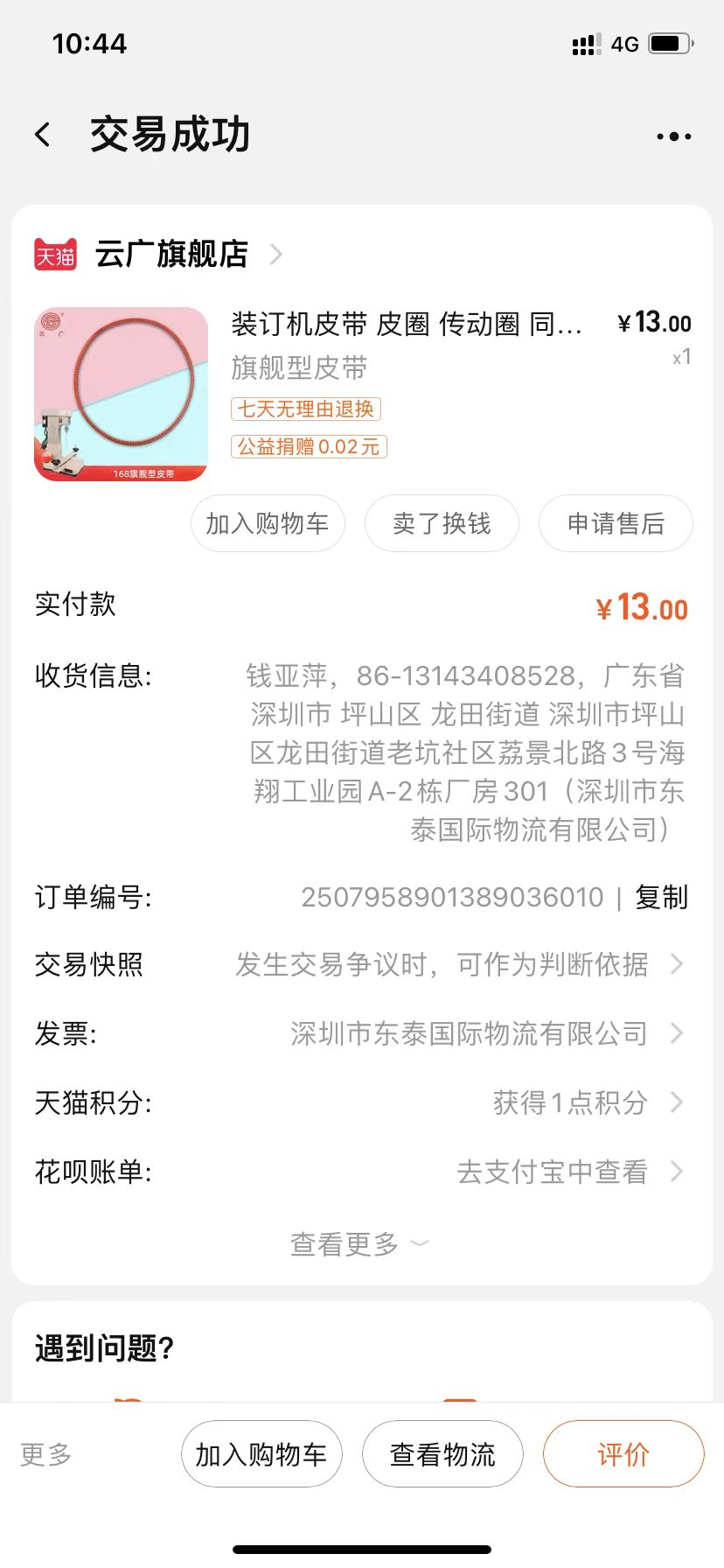The width and height of the screenshot is (724, 1568).
Task: Open the 交易快照 transaction snapshot row
Action: (x=361, y=964)
